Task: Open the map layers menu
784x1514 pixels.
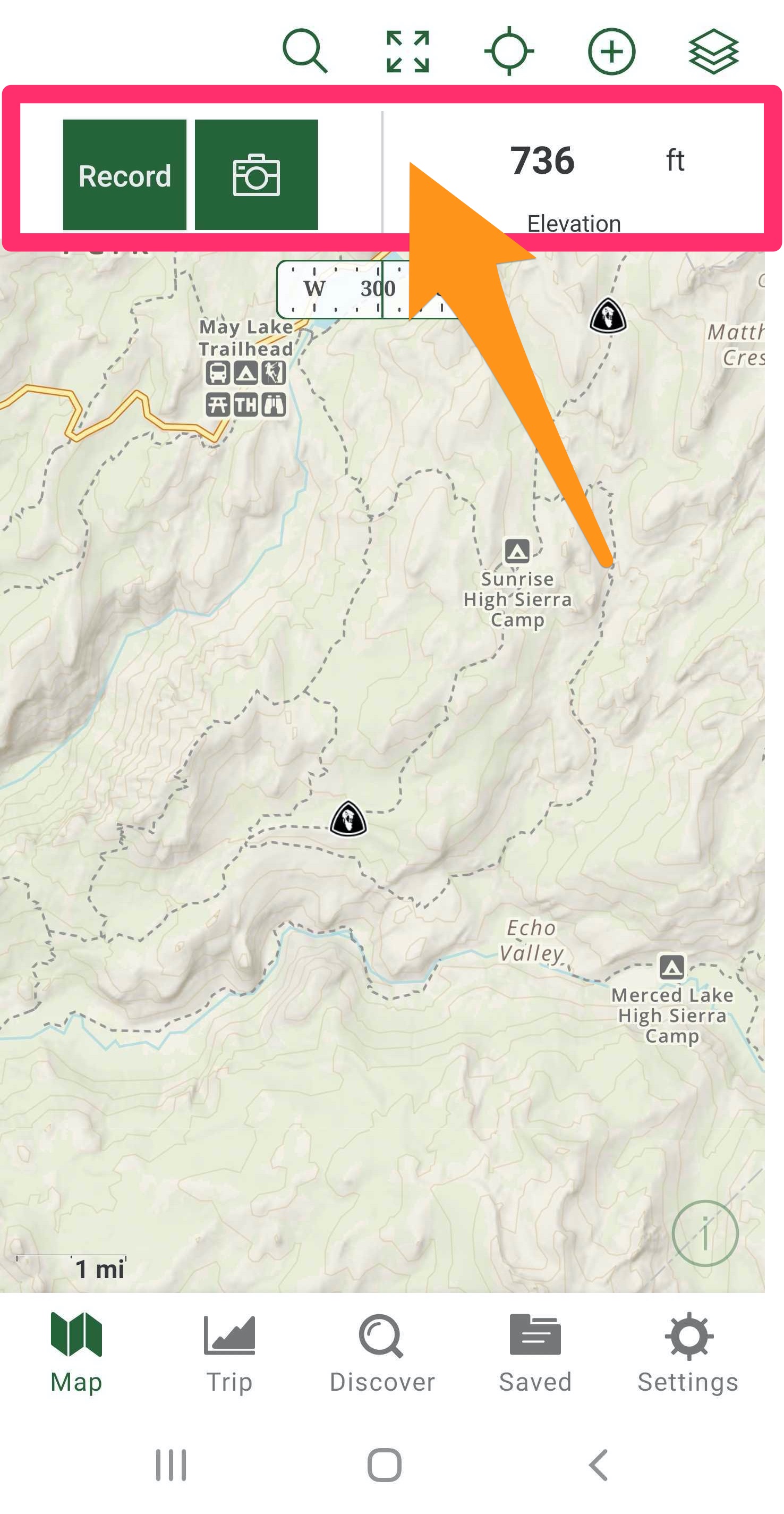Action: 713,52
